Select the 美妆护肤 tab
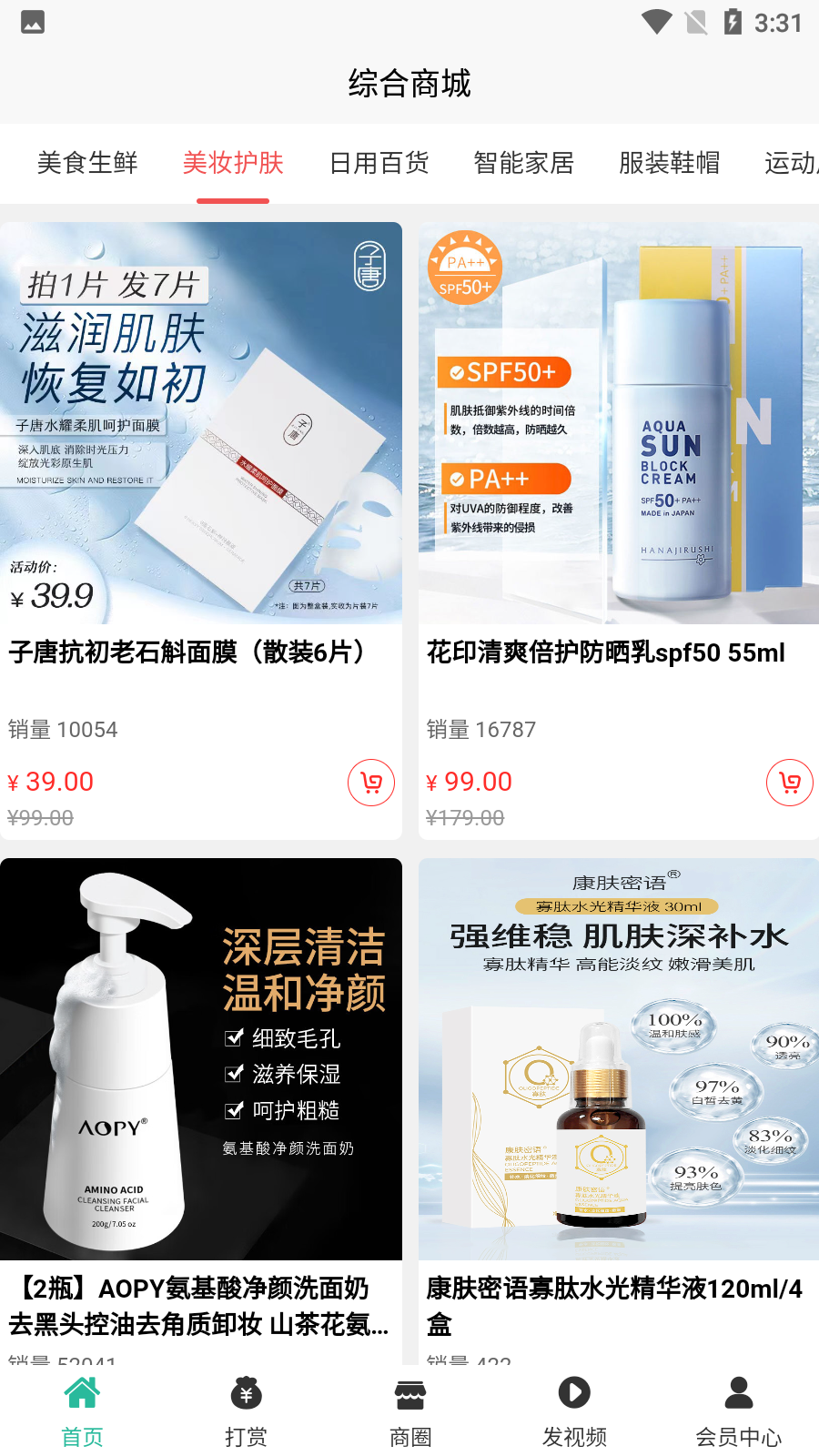 coord(233,163)
